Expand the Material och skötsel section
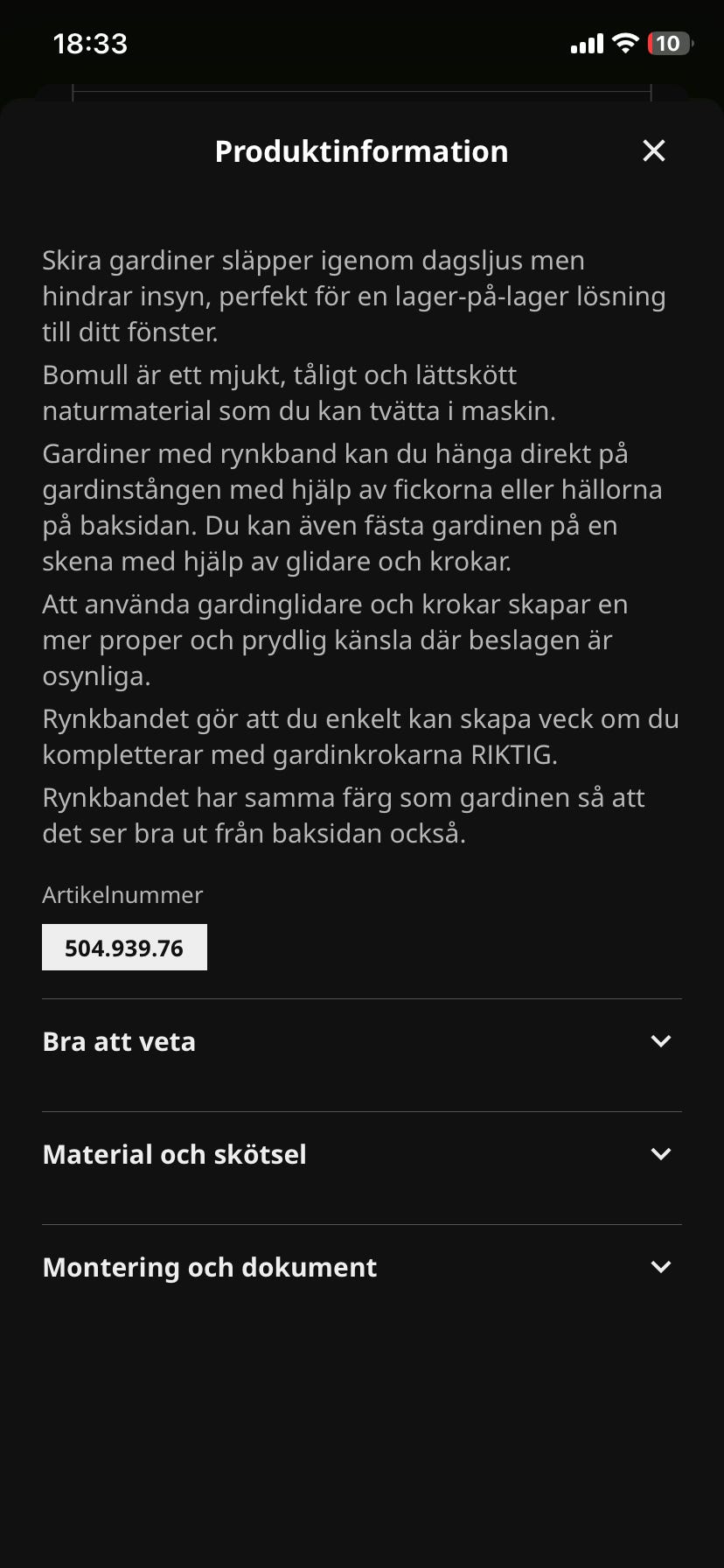 (362, 1154)
